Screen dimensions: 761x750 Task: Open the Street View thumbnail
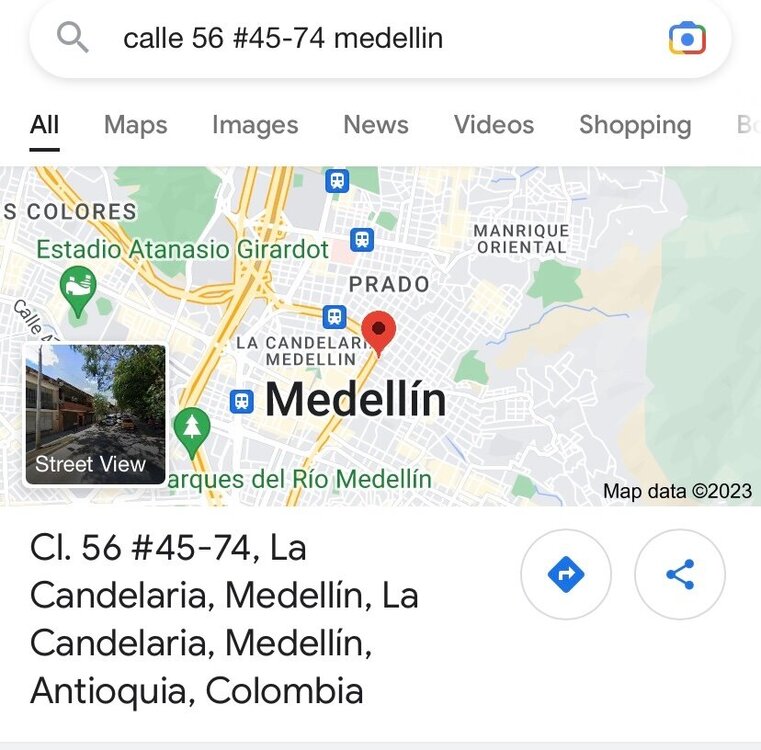(95, 414)
